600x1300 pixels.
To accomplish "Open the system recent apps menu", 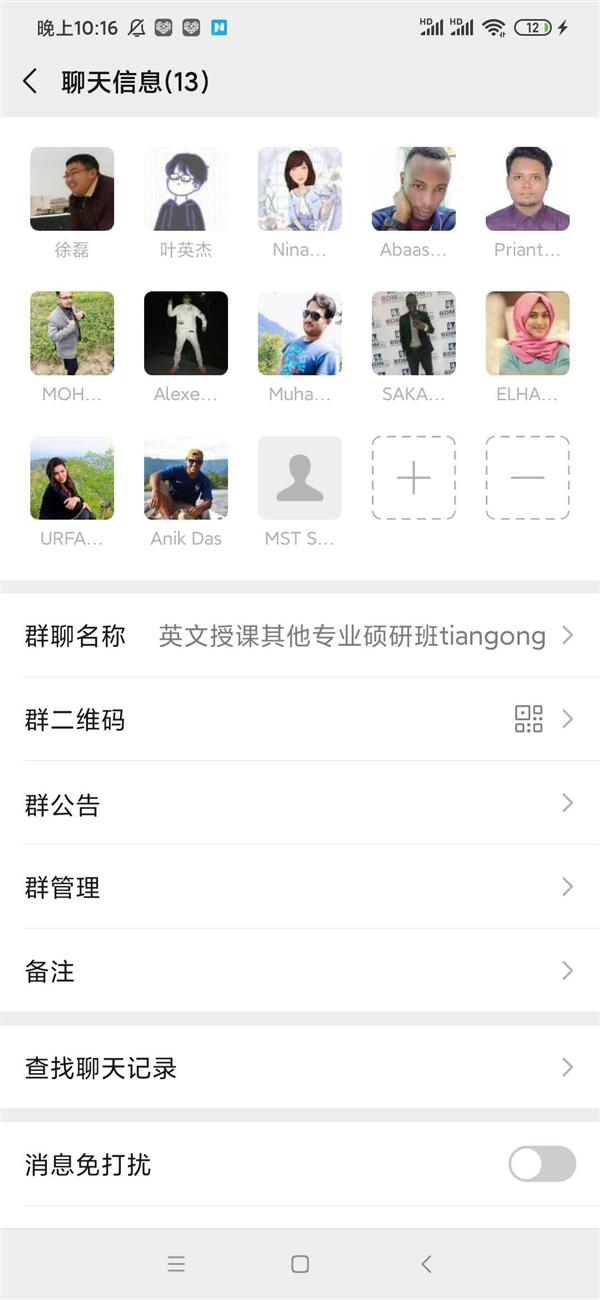I will (x=177, y=1264).
